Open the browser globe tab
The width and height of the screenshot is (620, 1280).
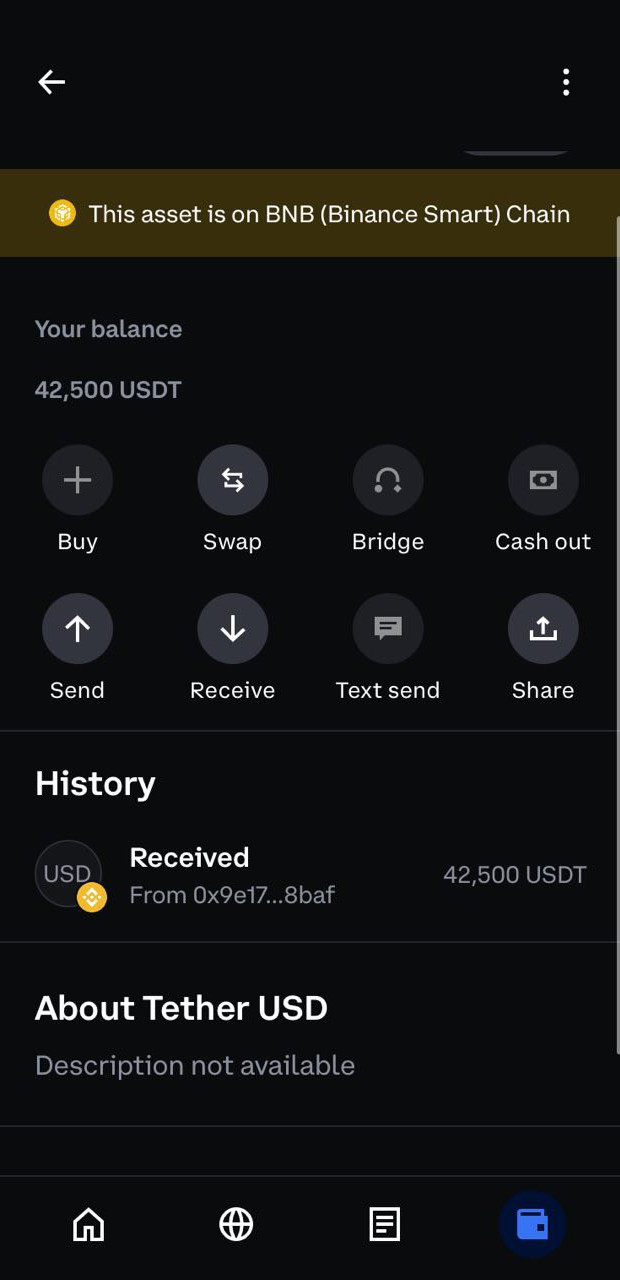click(236, 1224)
